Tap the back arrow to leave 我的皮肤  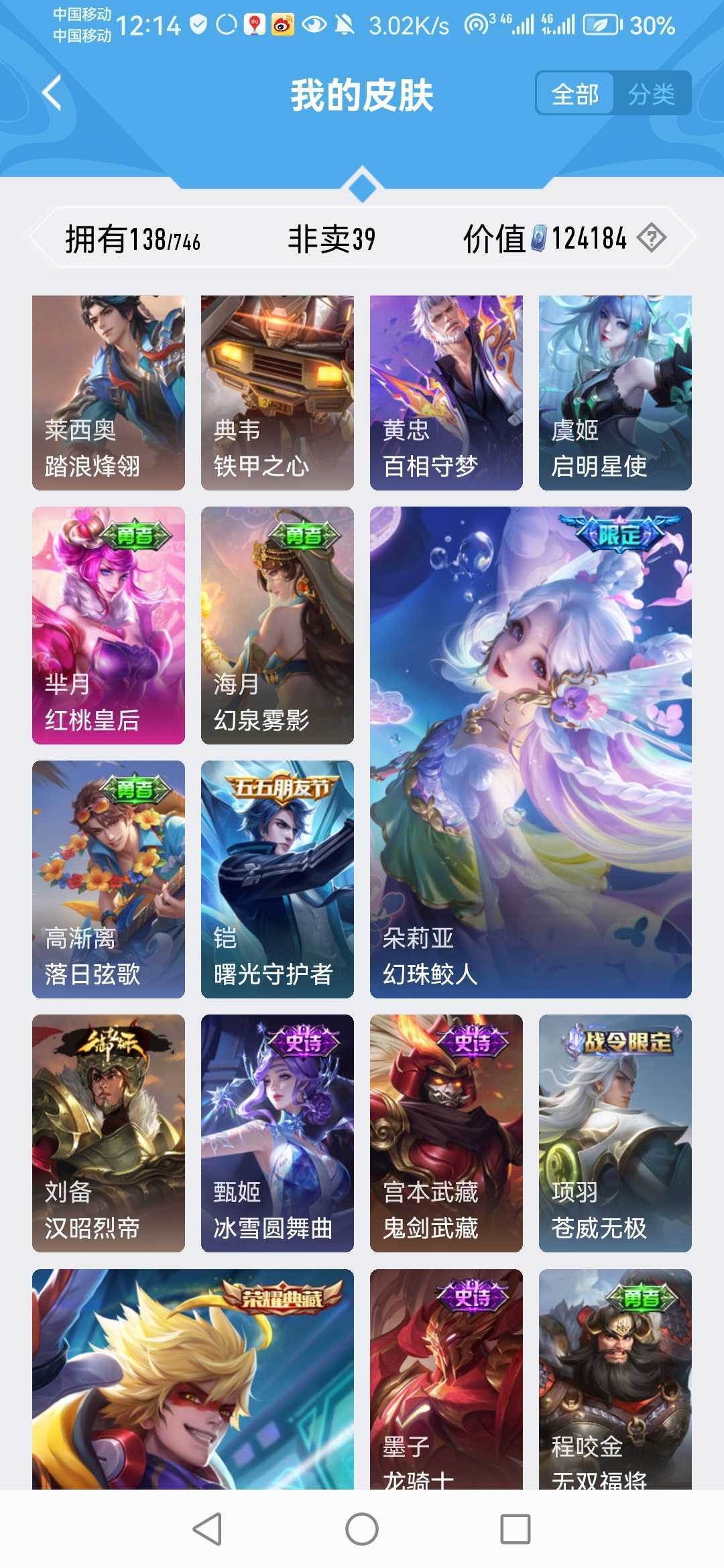click(x=50, y=91)
